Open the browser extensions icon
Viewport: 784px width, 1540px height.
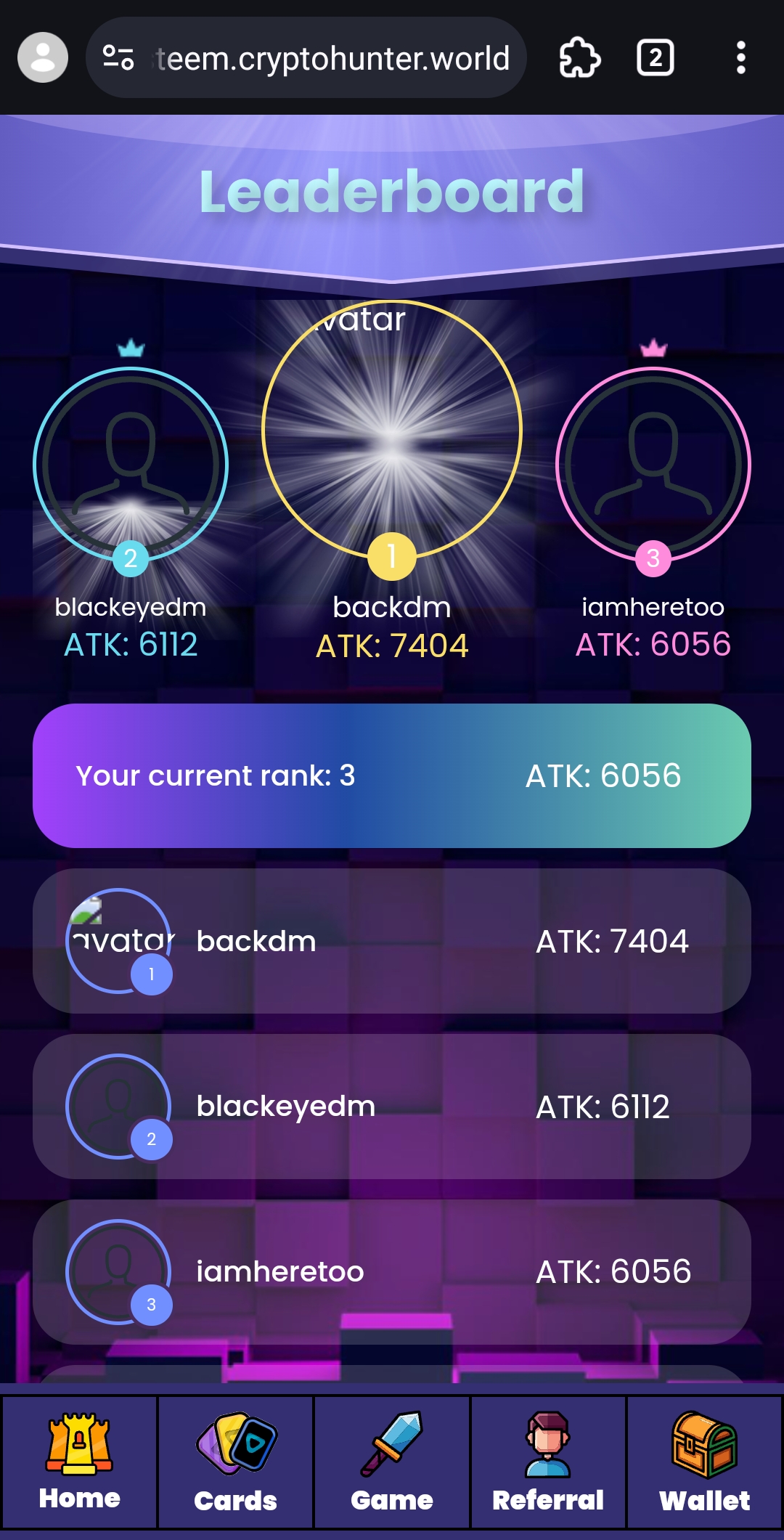[x=579, y=58]
